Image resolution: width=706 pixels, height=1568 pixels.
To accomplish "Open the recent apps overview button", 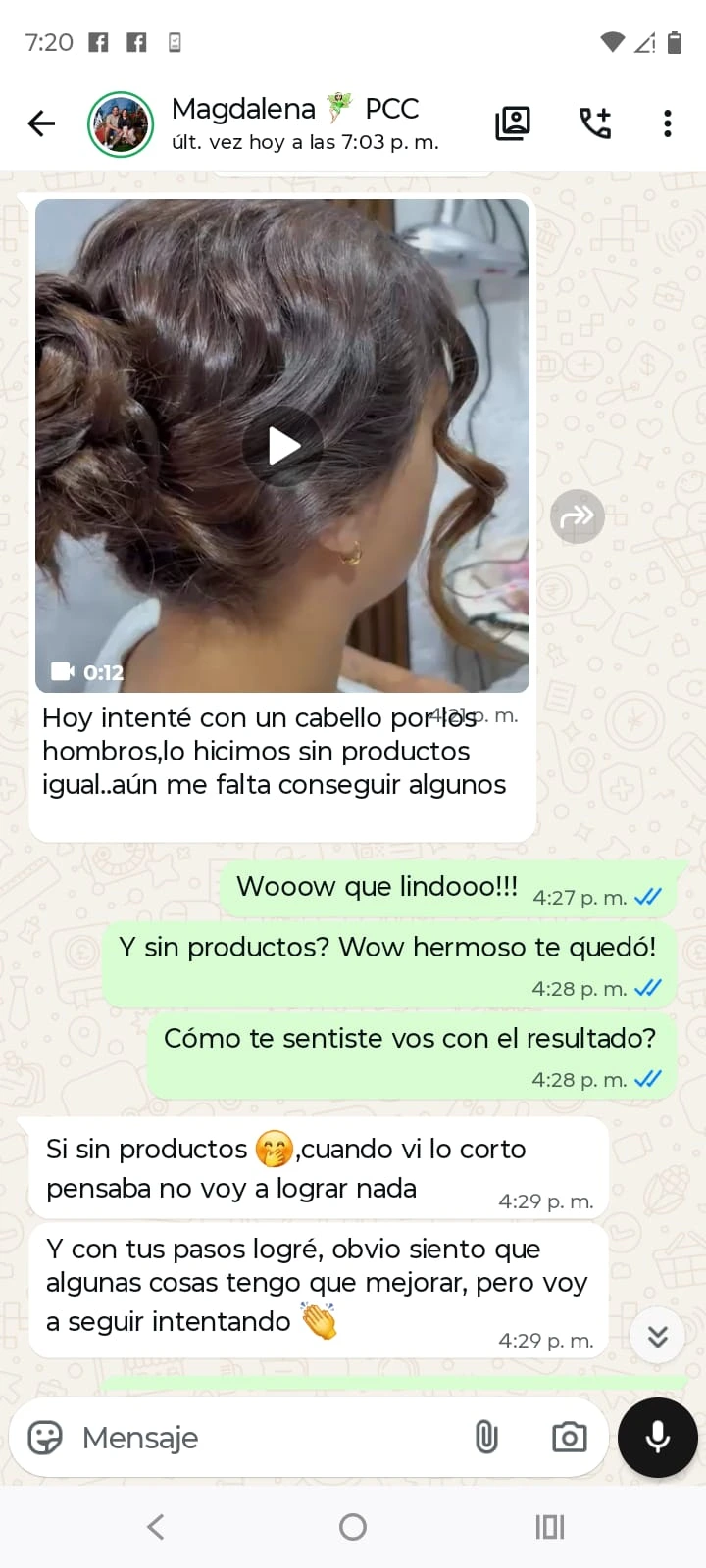I will pyautogui.click(x=549, y=1526).
